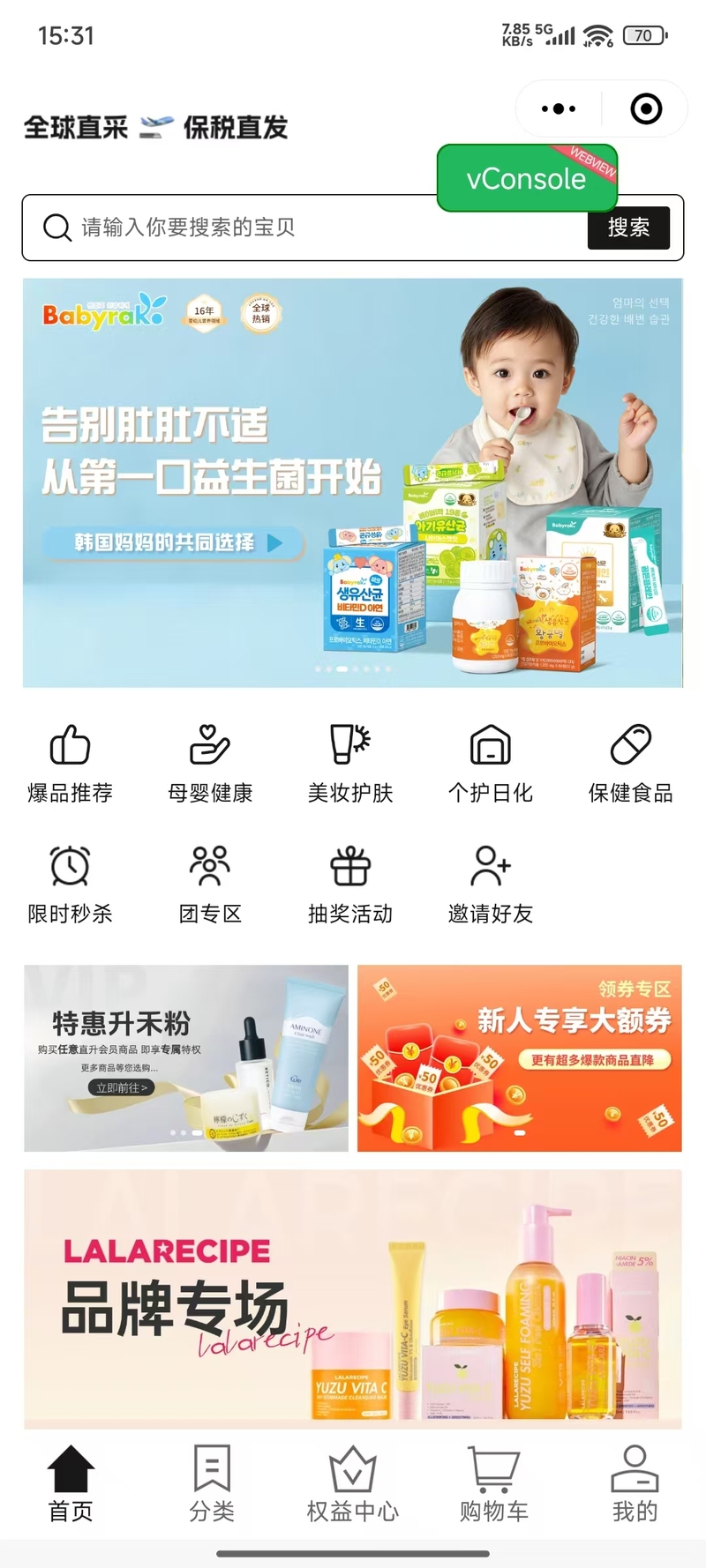Viewport: 706px width, 1568px height.
Task: Open the mini program overflow menu
Action: coord(559,109)
